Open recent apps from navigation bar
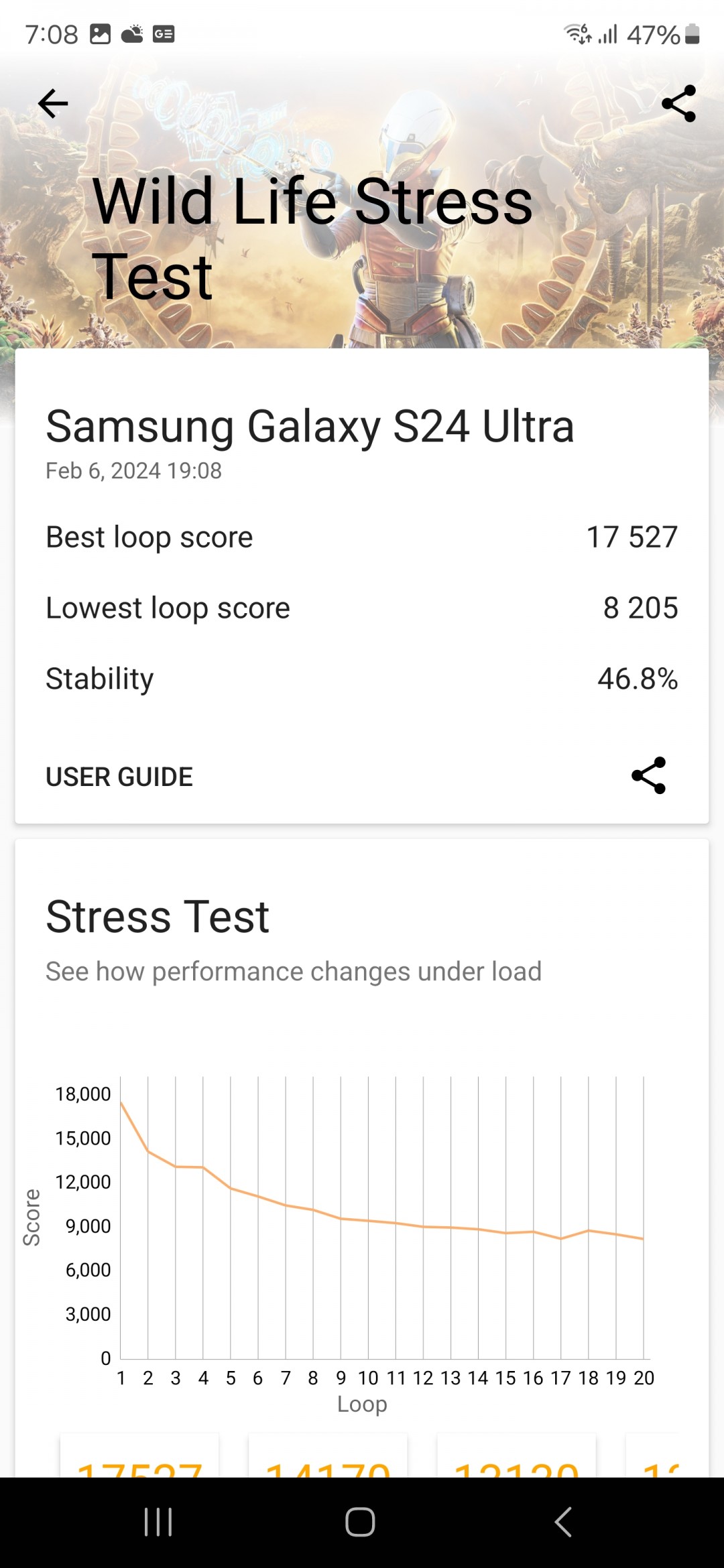 [x=158, y=1522]
